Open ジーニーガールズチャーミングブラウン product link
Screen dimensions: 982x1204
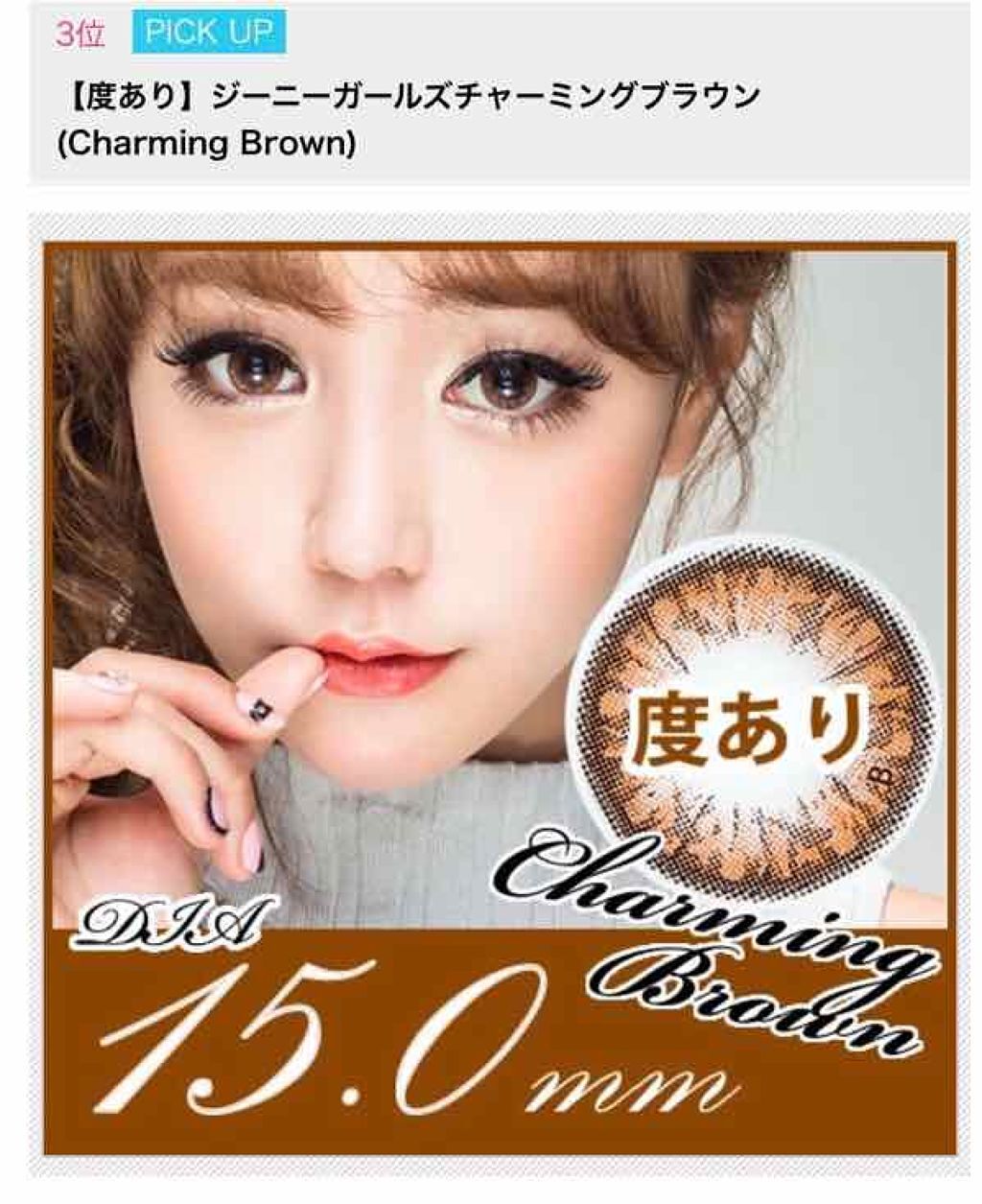click(x=403, y=96)
